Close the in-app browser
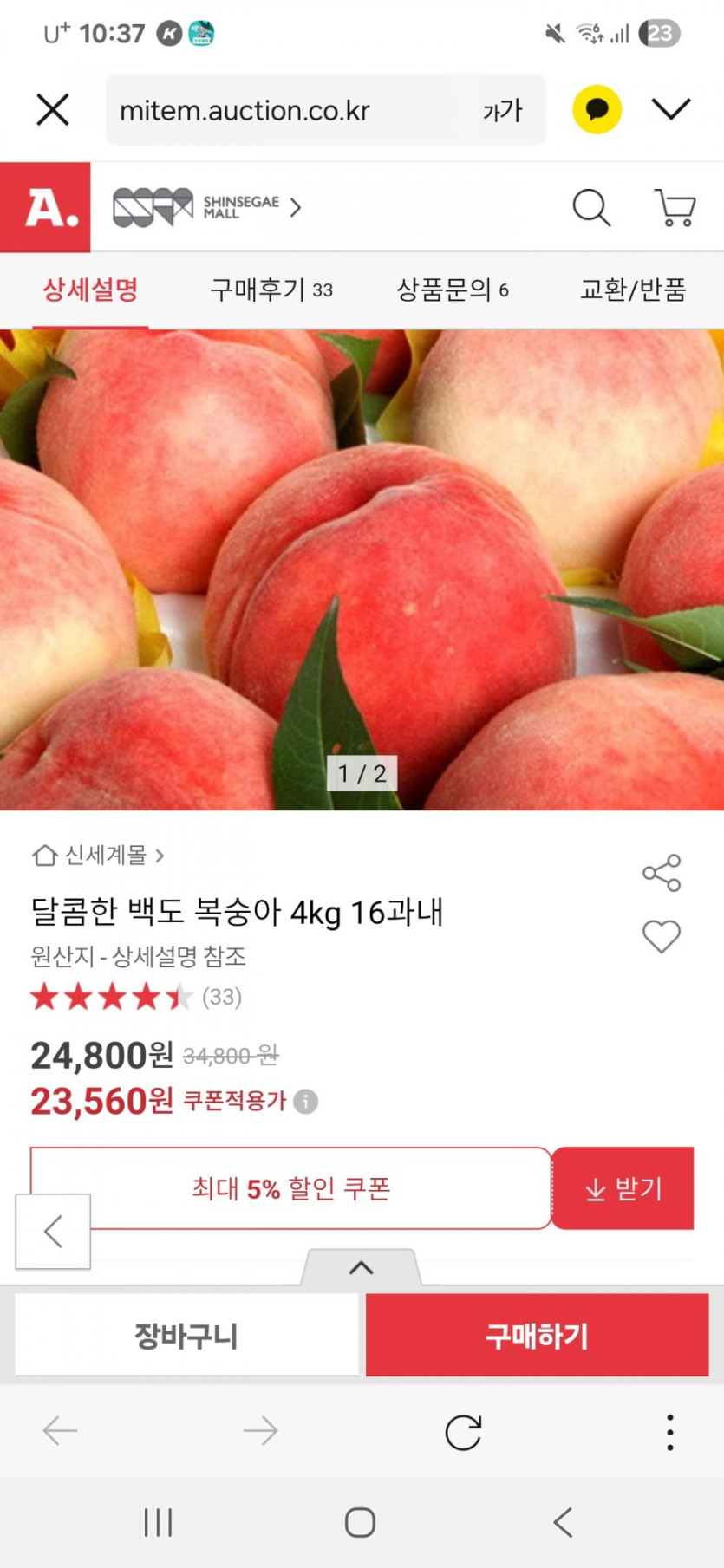724x1568 pixels. pyautogui.click(x=53, y=110)
